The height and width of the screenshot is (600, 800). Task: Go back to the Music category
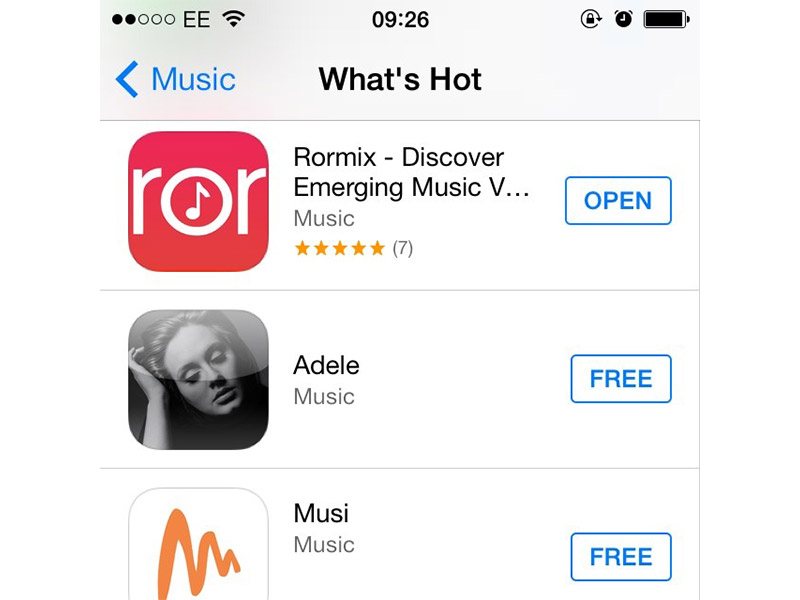tap(176, 79)
